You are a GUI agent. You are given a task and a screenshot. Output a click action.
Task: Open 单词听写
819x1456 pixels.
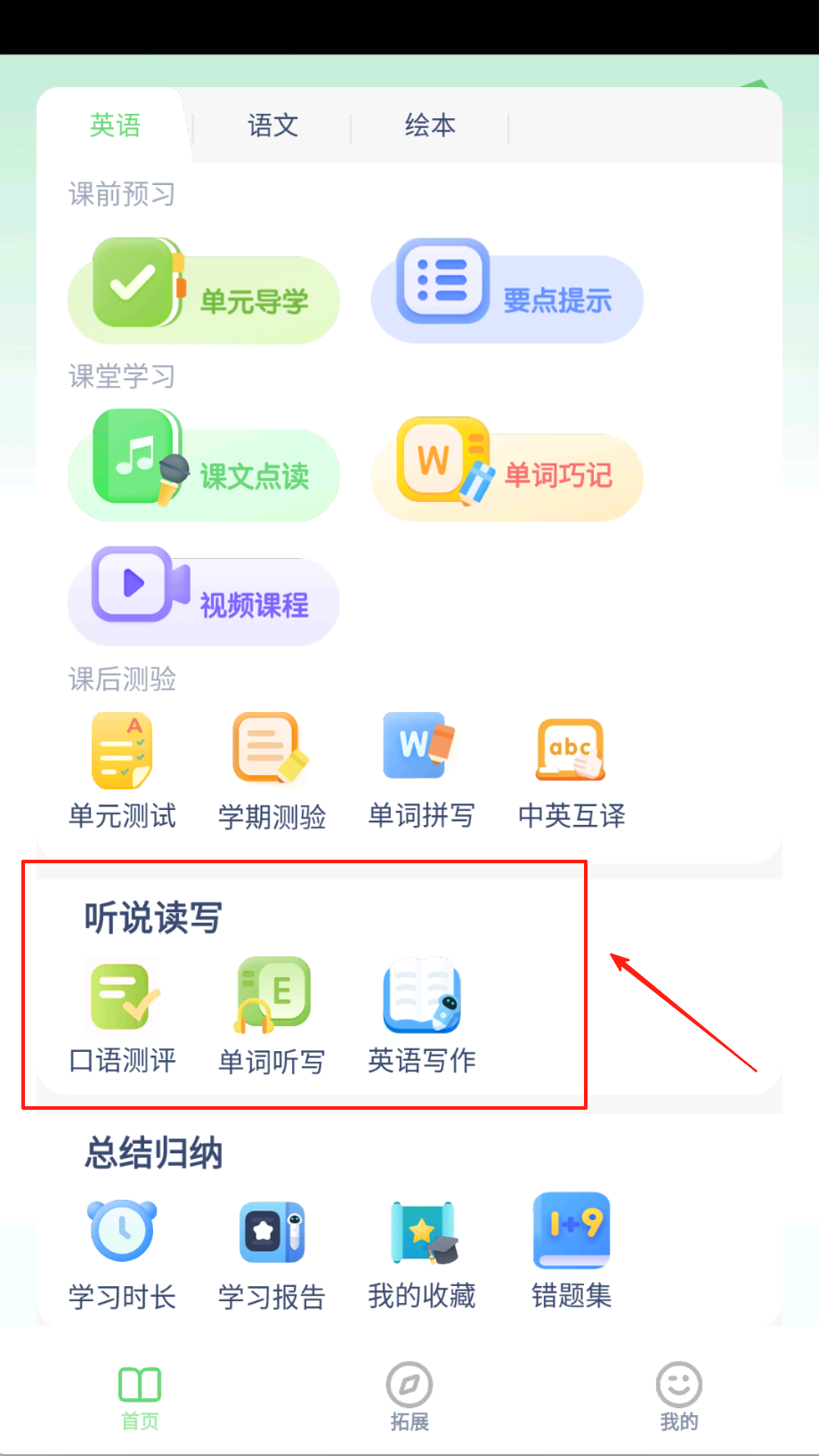(272, 1015)
